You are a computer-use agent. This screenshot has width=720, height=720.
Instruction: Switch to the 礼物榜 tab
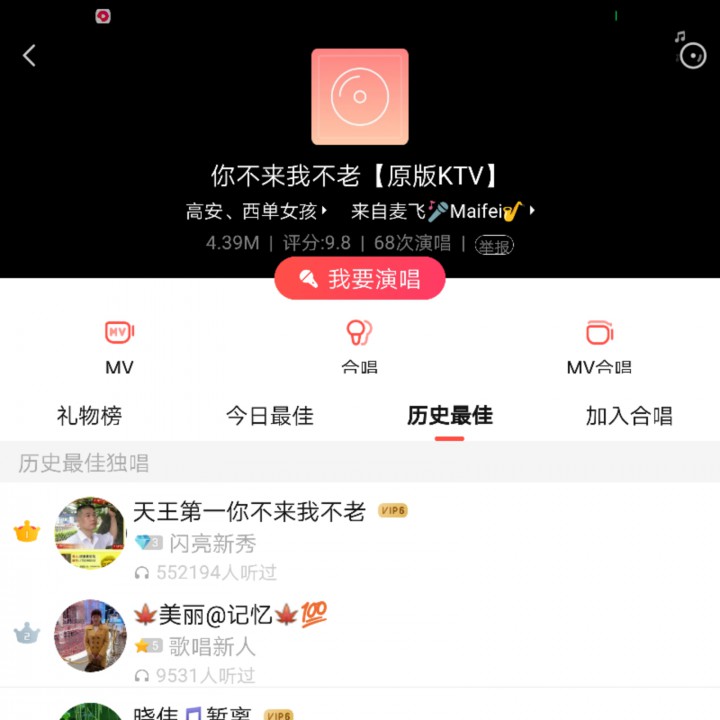pyautogui.click(x=89, y=416)
